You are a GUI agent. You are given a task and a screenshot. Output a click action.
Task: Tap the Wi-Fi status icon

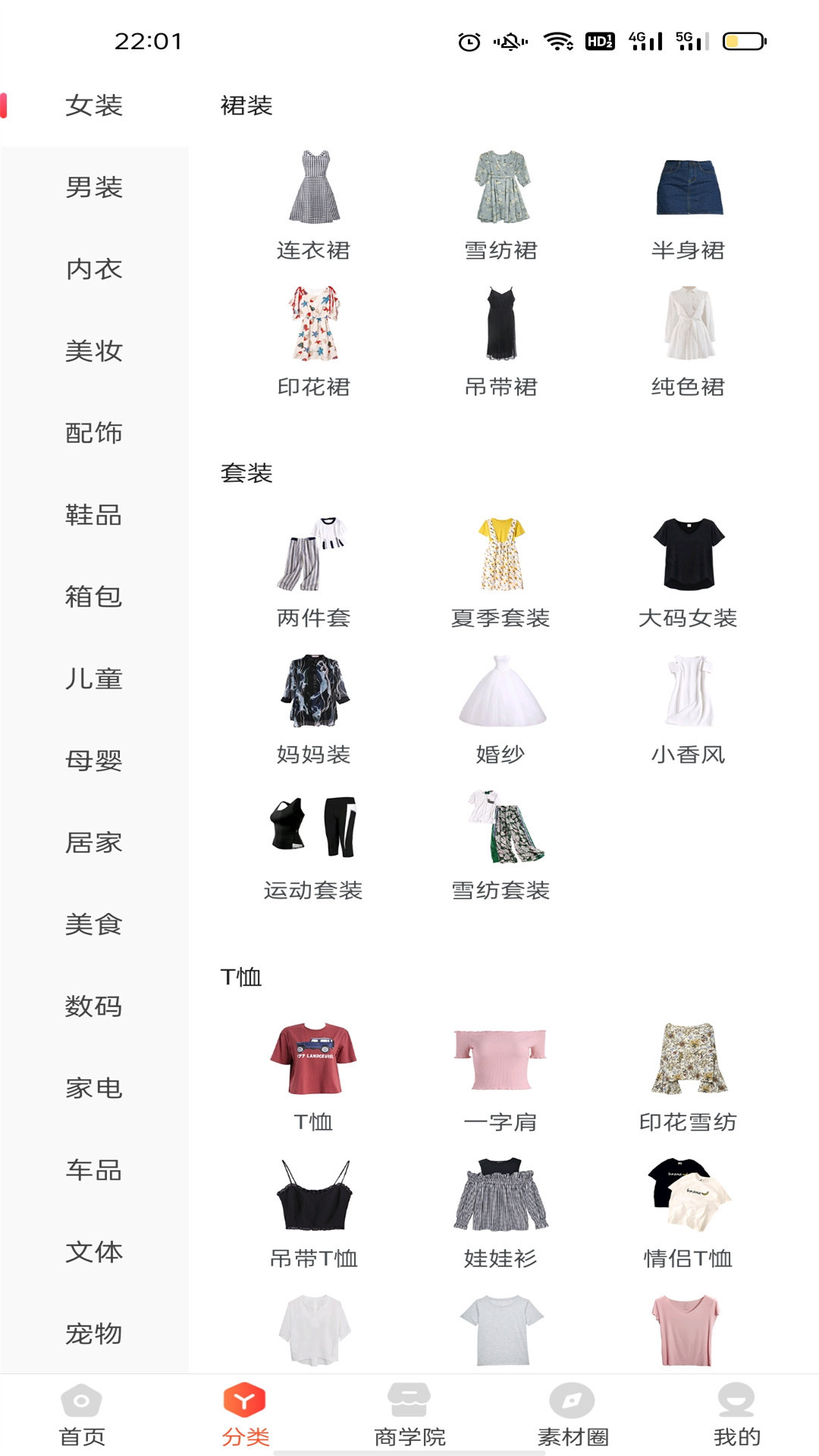point(559,42)
